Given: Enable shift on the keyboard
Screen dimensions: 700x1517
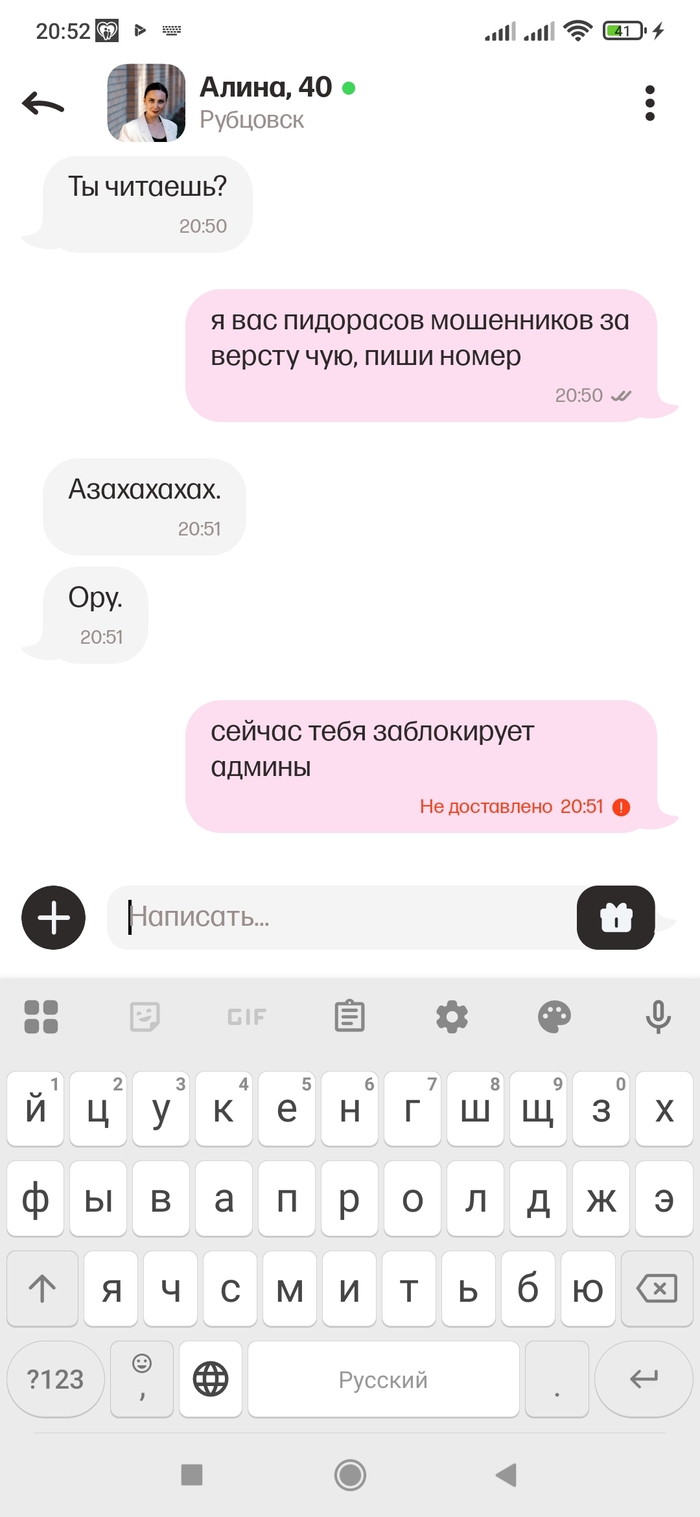Looking at the screenshot, I should tap(42, 1290).
